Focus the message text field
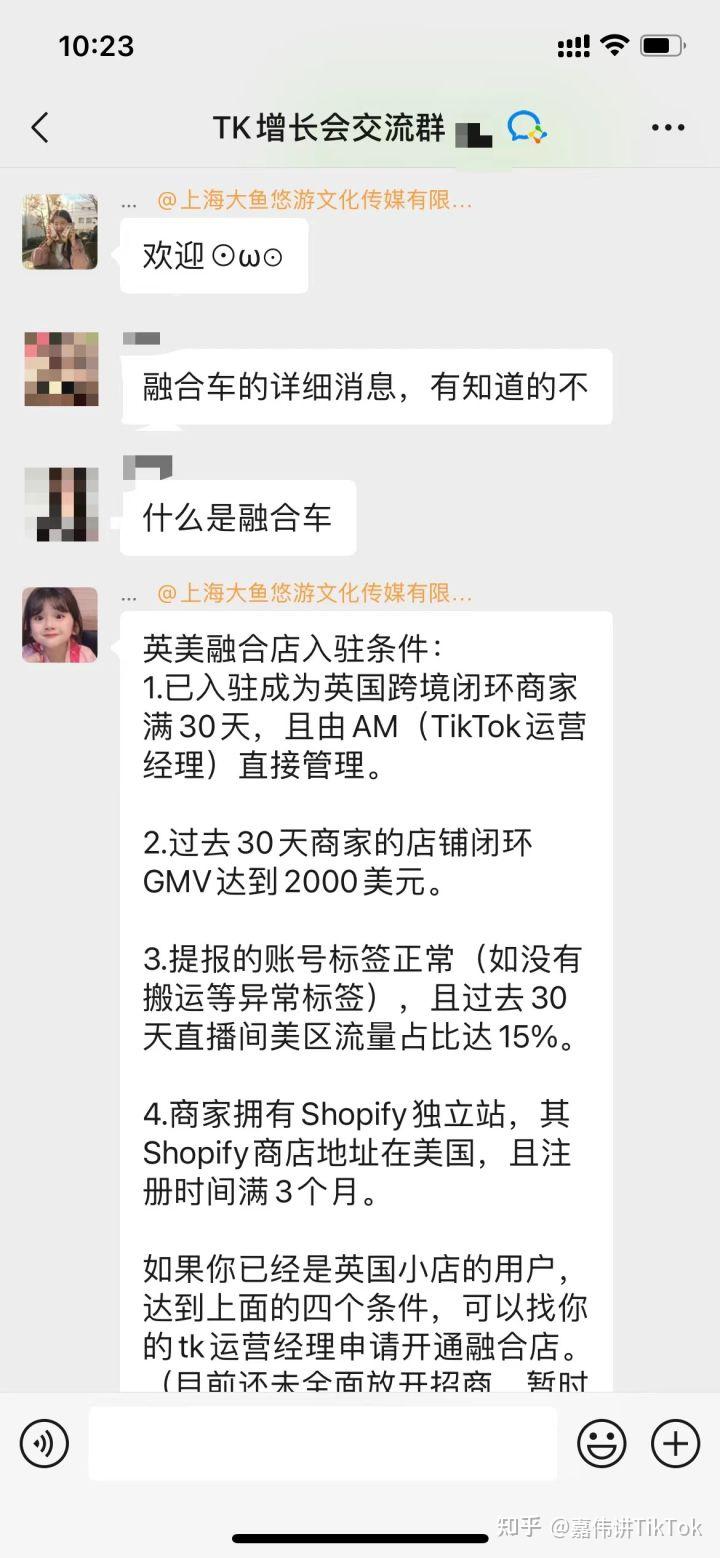720x1558 pixels. [x=322, y=1444]
